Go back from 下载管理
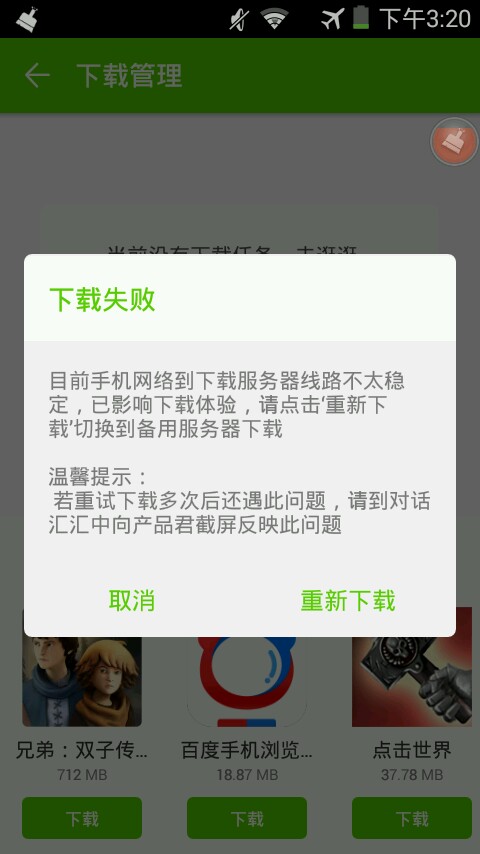480x854 pixels. [x=37, y=75]
